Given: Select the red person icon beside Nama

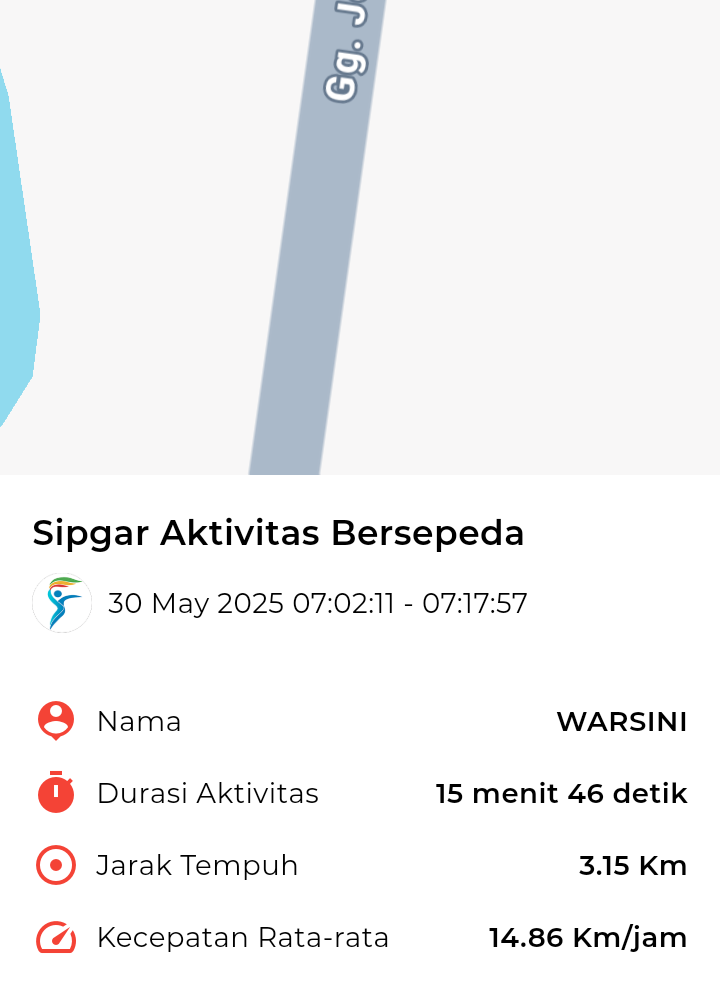Looking at the screenshot, I should click(x=55, y=721).
